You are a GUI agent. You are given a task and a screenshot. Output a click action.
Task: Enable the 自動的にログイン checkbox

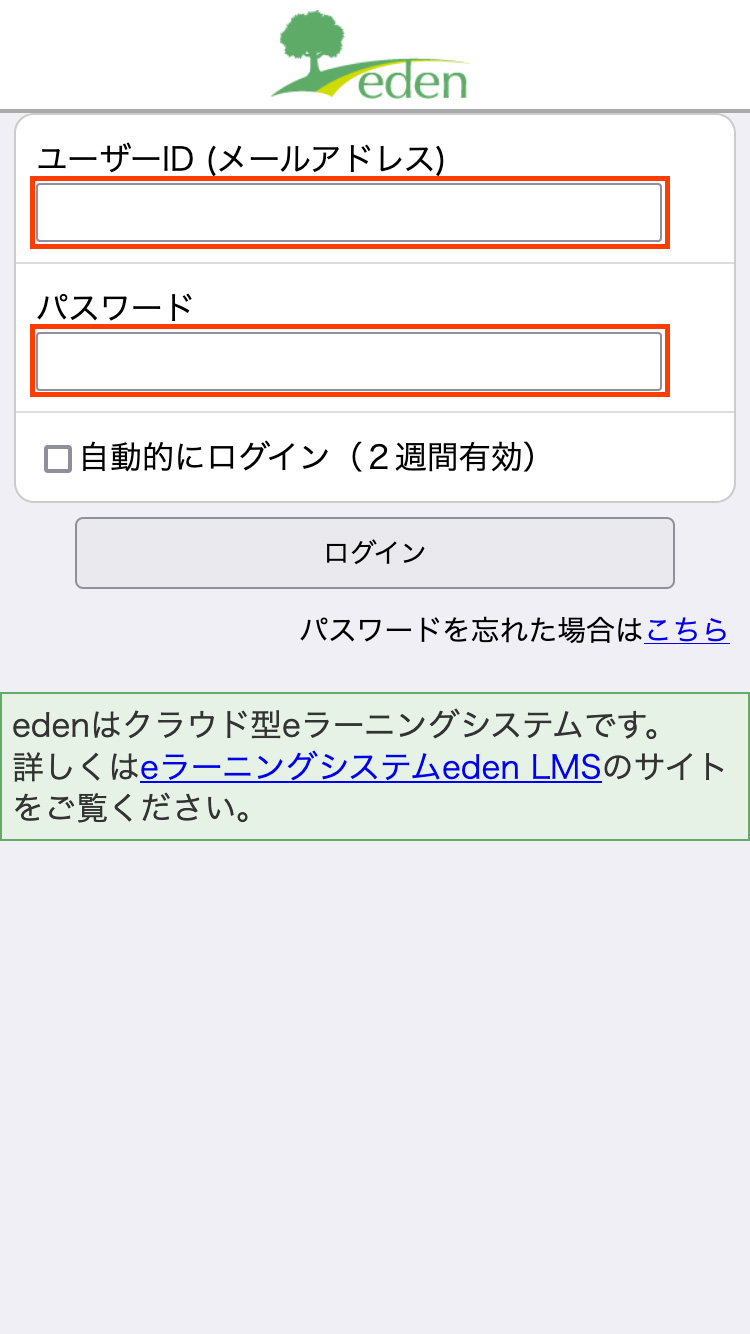(59, 459)
